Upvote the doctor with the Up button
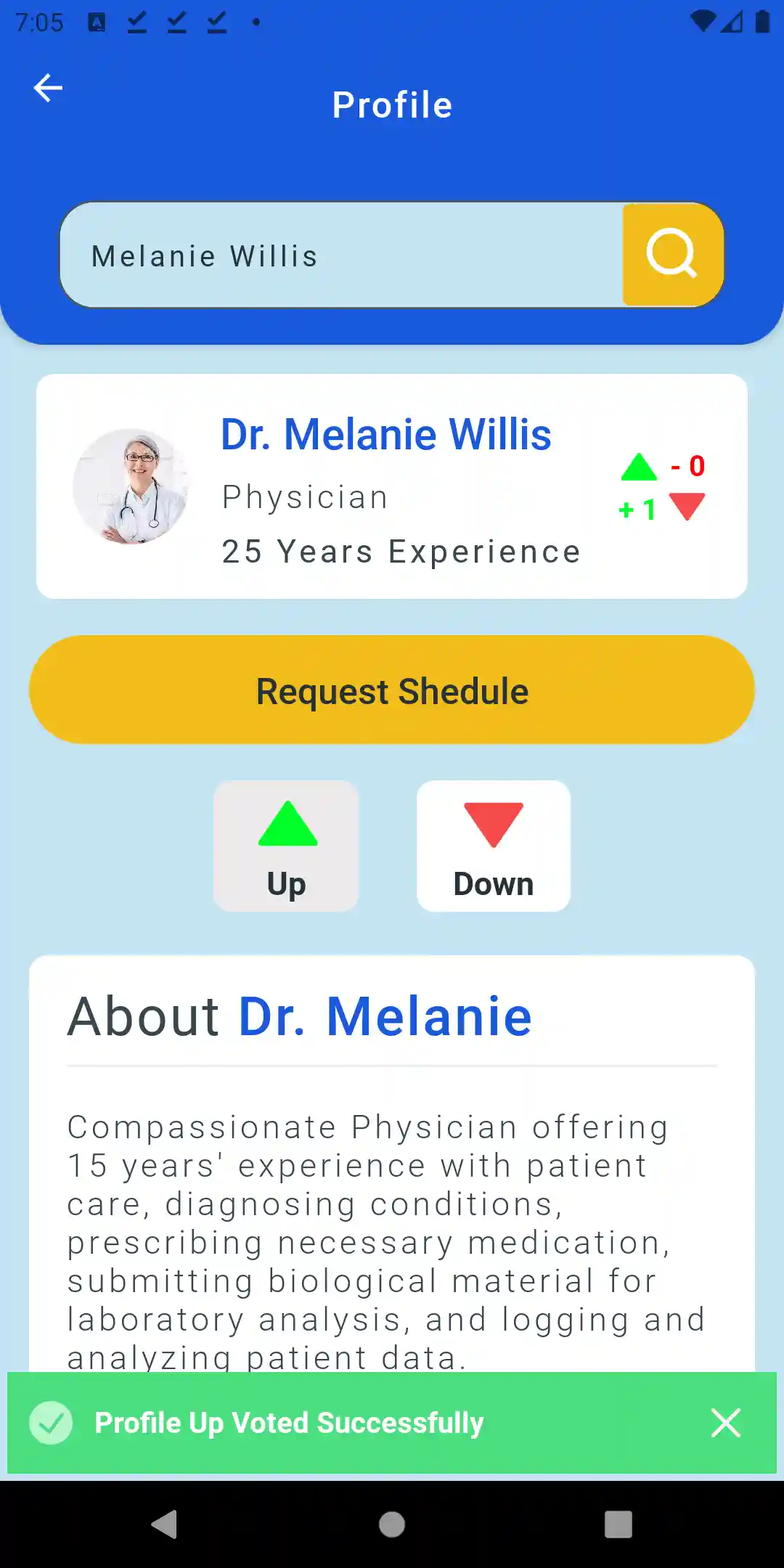784x1568 pixels. [286, 846]
